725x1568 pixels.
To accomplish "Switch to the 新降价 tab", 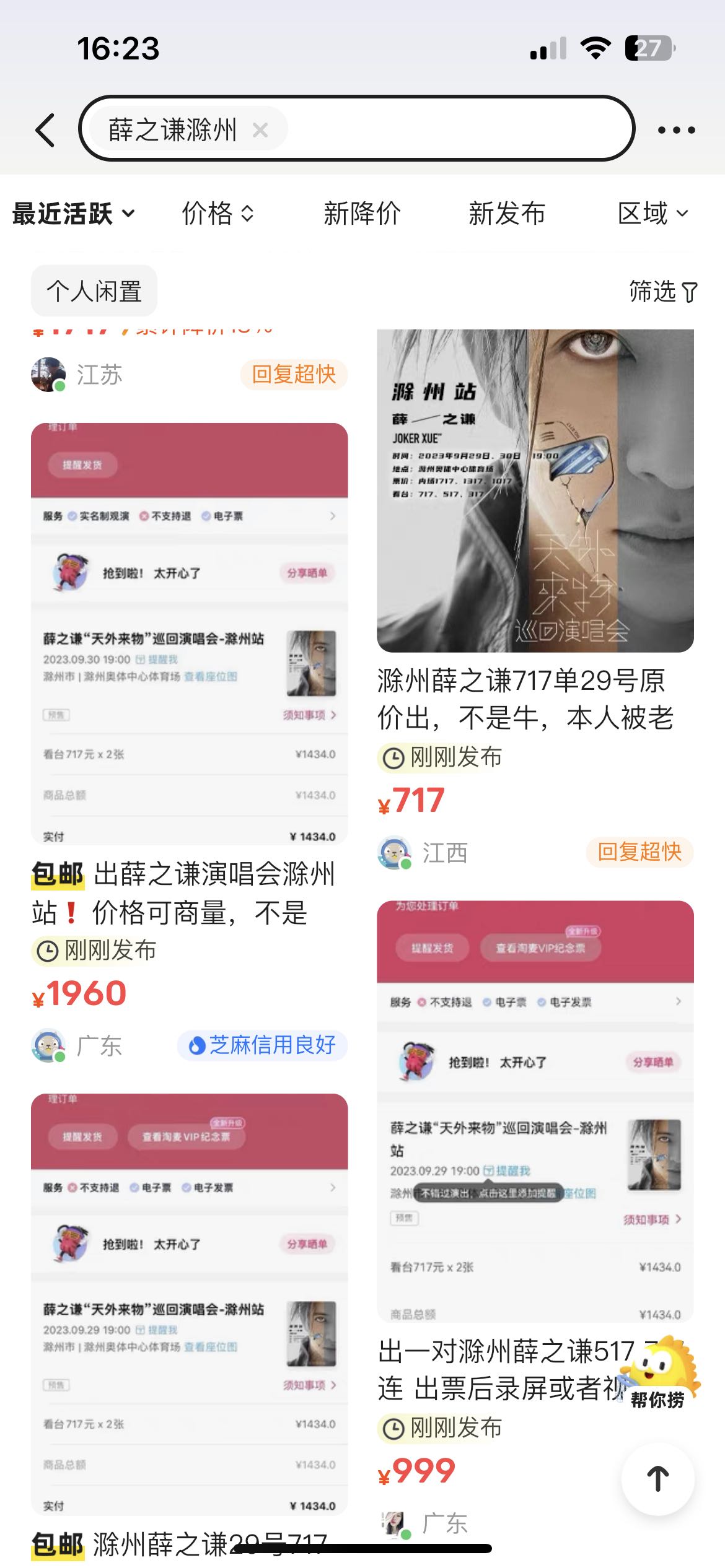I will click(x=362, y=214).
